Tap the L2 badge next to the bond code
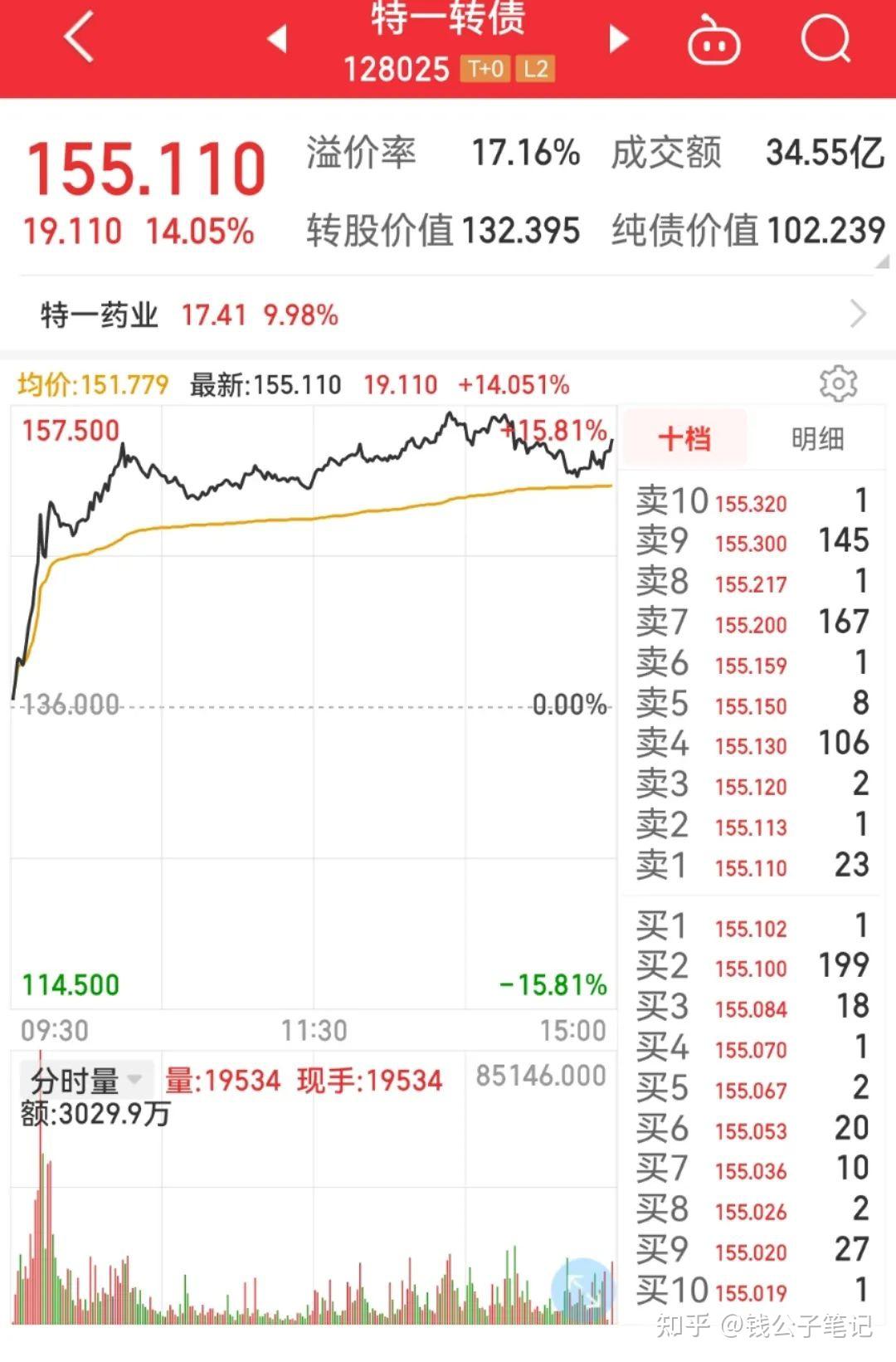The width and height of the screenshot is (896, 1362). coord(533,70)
